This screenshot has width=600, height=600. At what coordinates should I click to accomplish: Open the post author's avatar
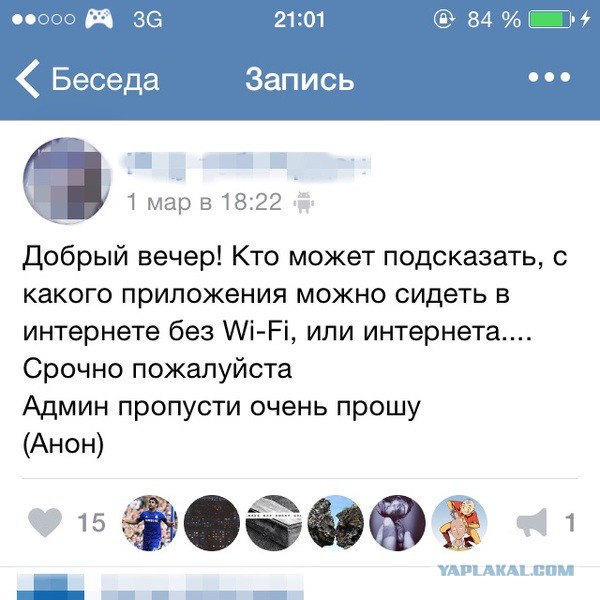click(65, 180)
